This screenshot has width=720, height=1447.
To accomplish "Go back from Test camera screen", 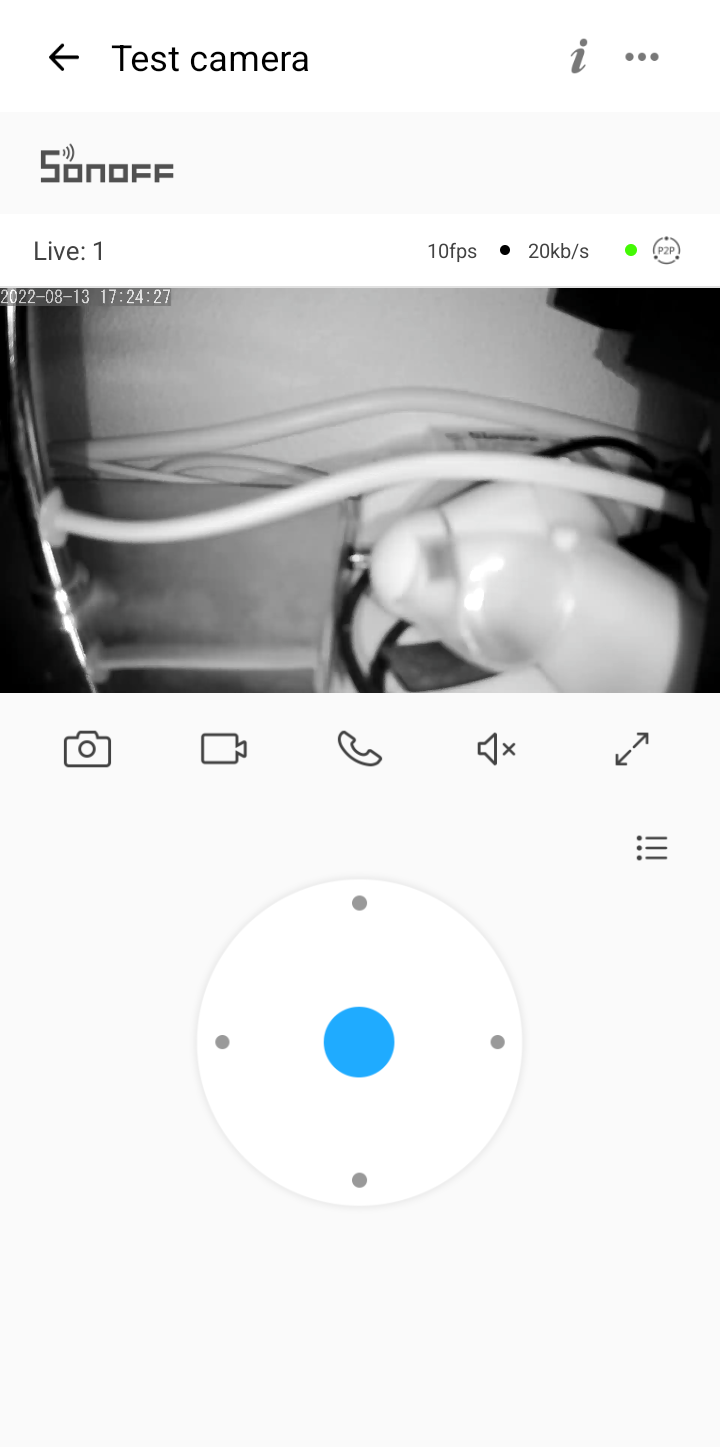I will tap(63, 58).
